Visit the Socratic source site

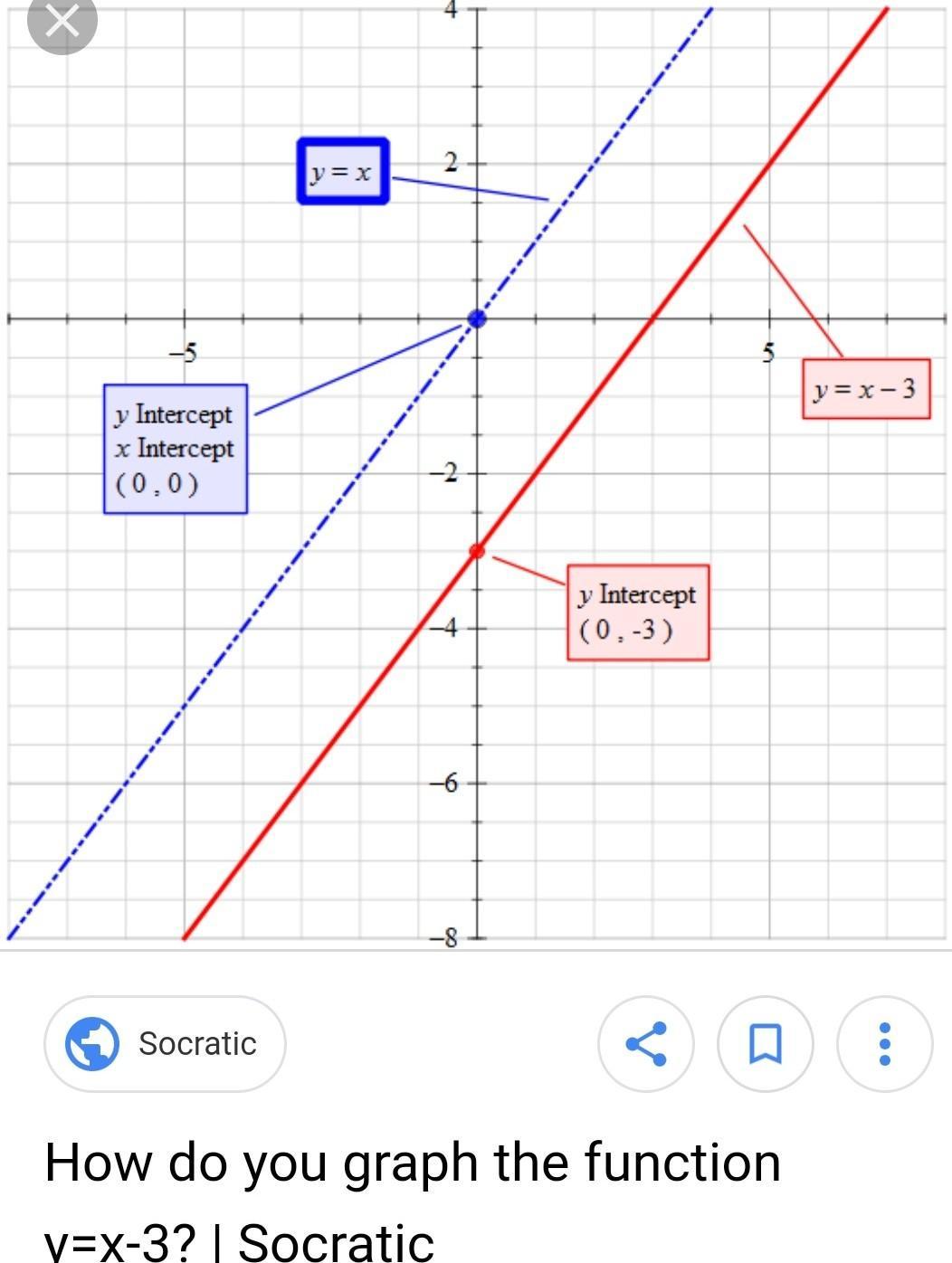165,1044
